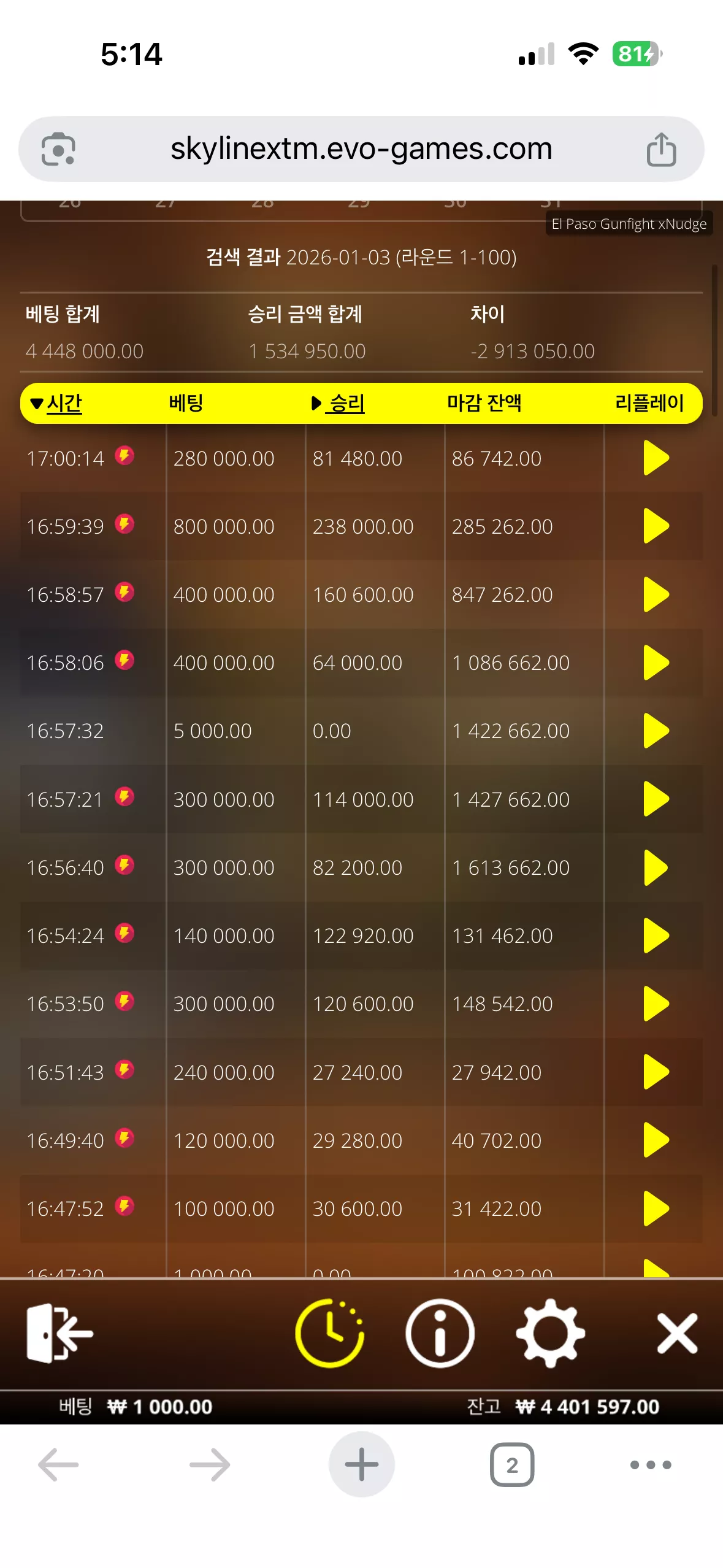Play replay of the 16:49:40 round
Viewport: 723px width, 1568px height.
click(656, 1140)
